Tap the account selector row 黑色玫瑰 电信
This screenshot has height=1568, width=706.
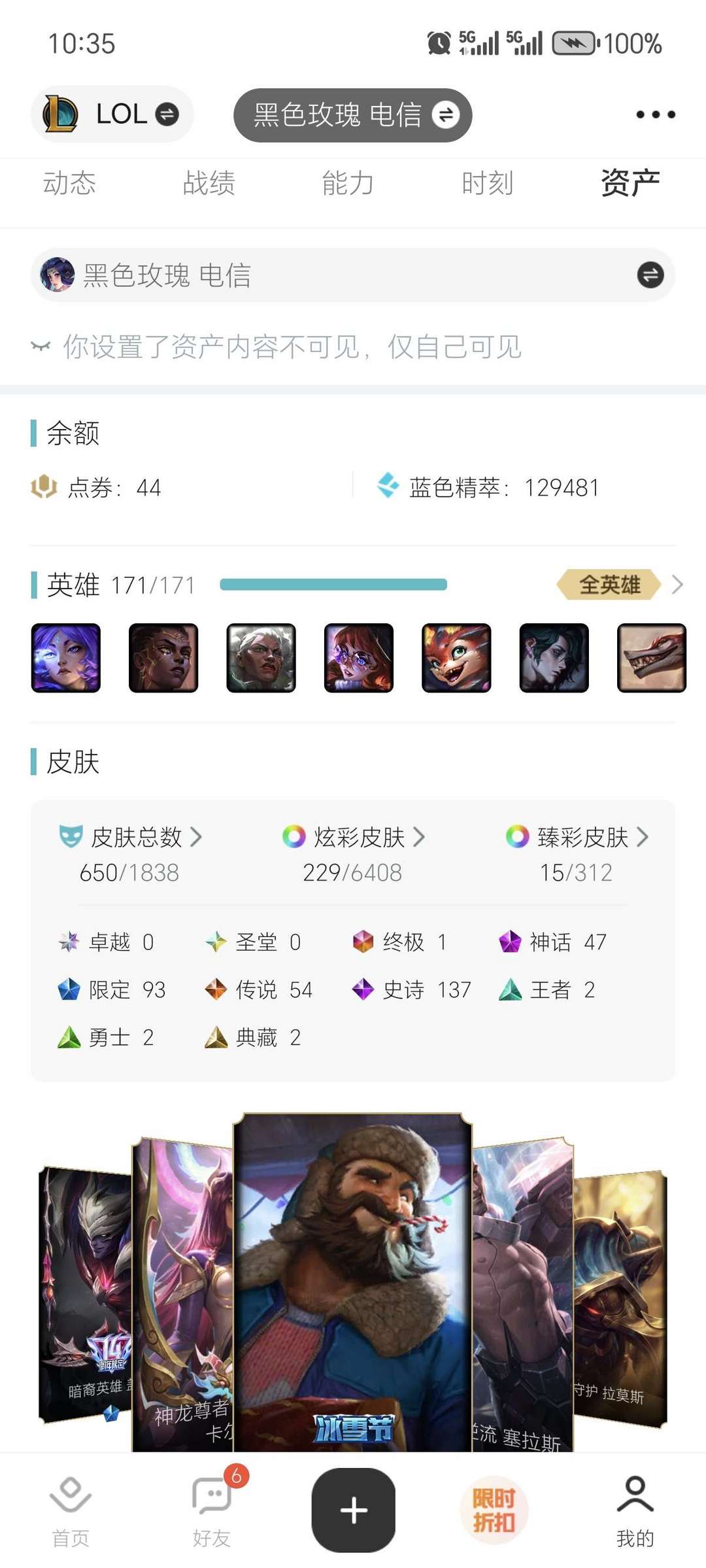353,275
